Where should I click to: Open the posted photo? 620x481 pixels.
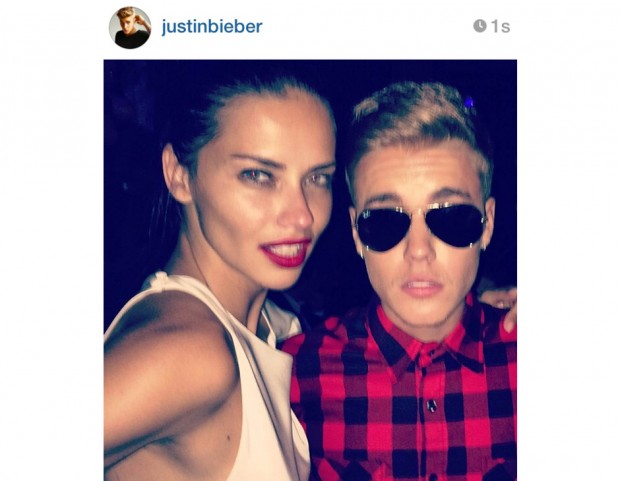pos(310,270)
